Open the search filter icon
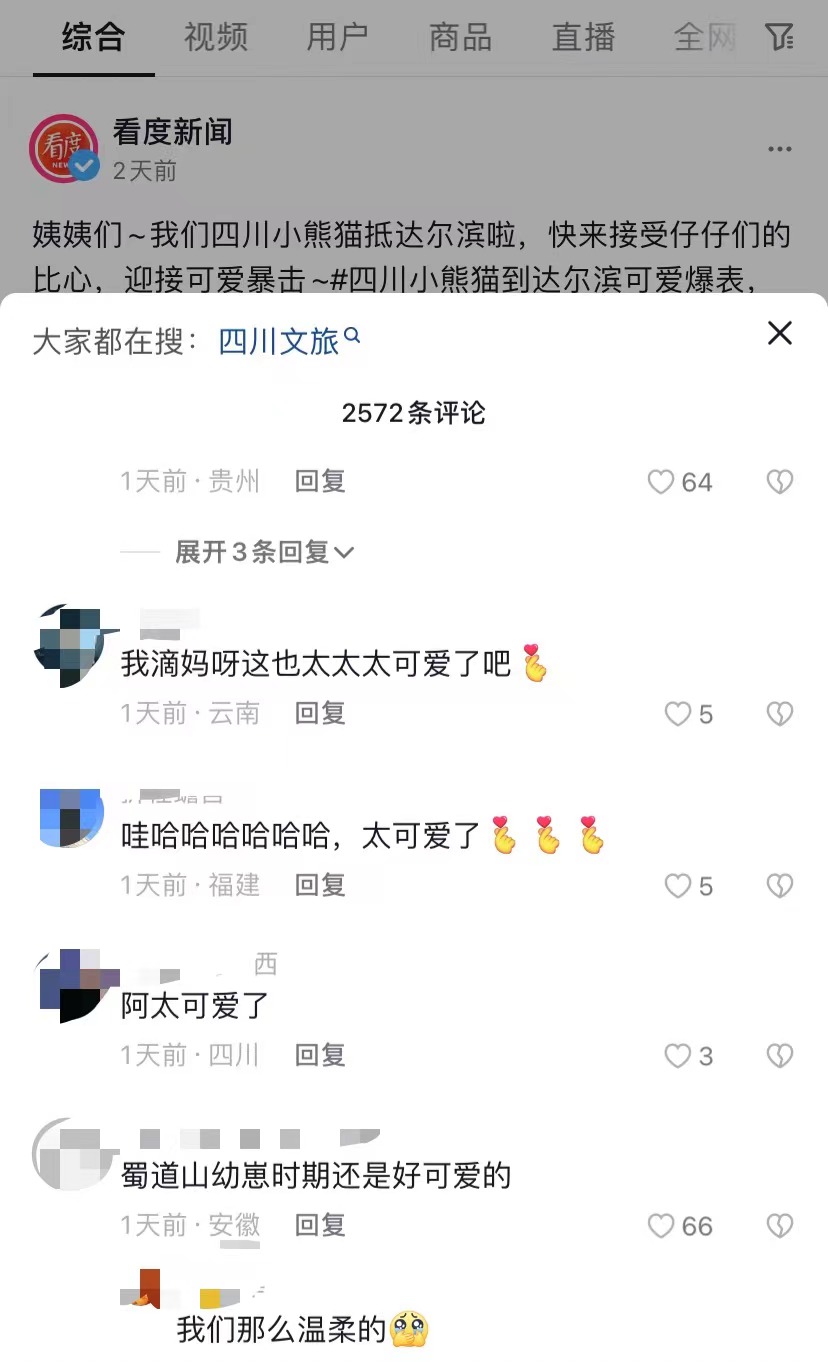This screenshot has height=1362, width=828. click(779, 38)
